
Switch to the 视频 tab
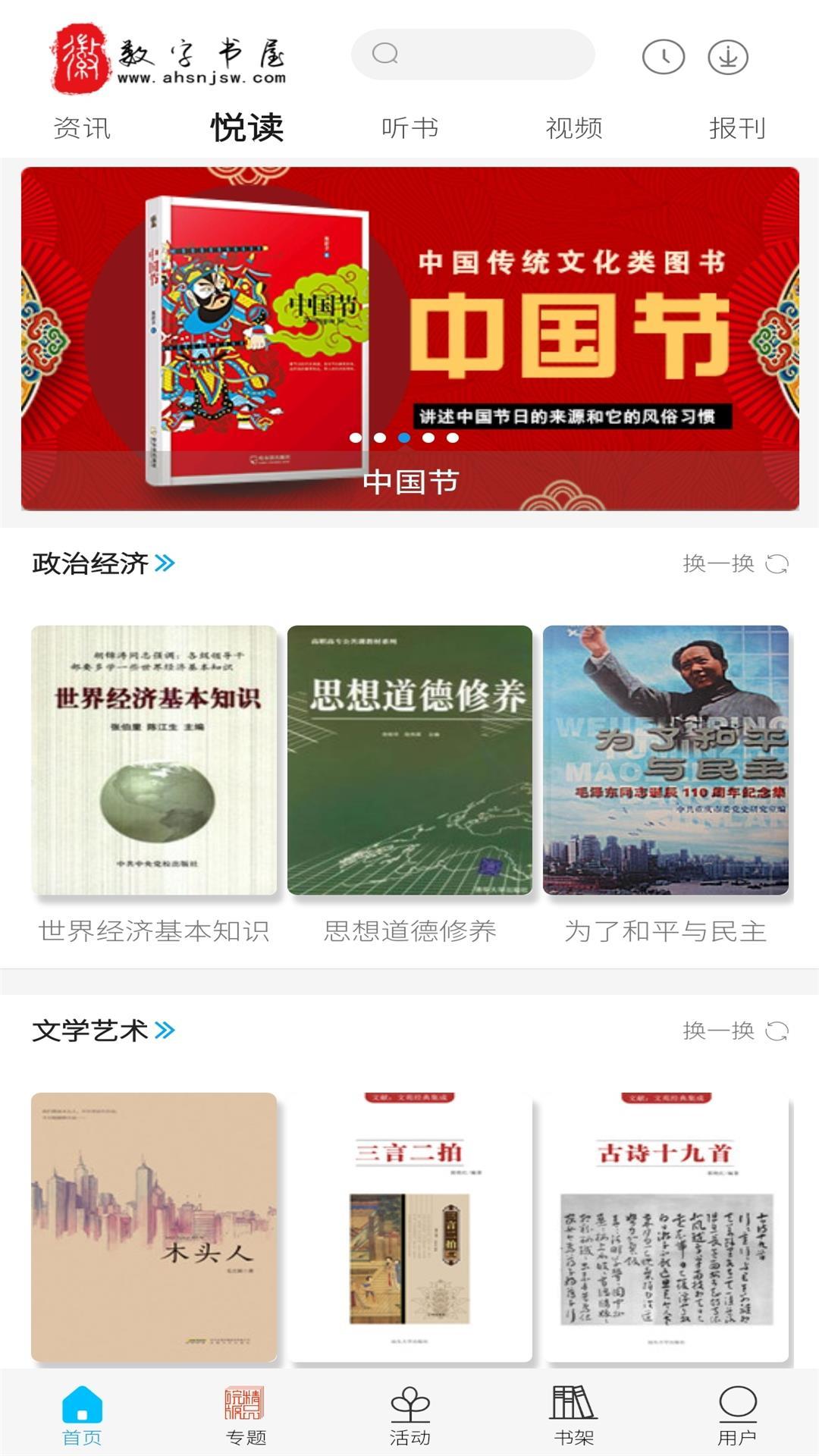click(x=573, y=128)
